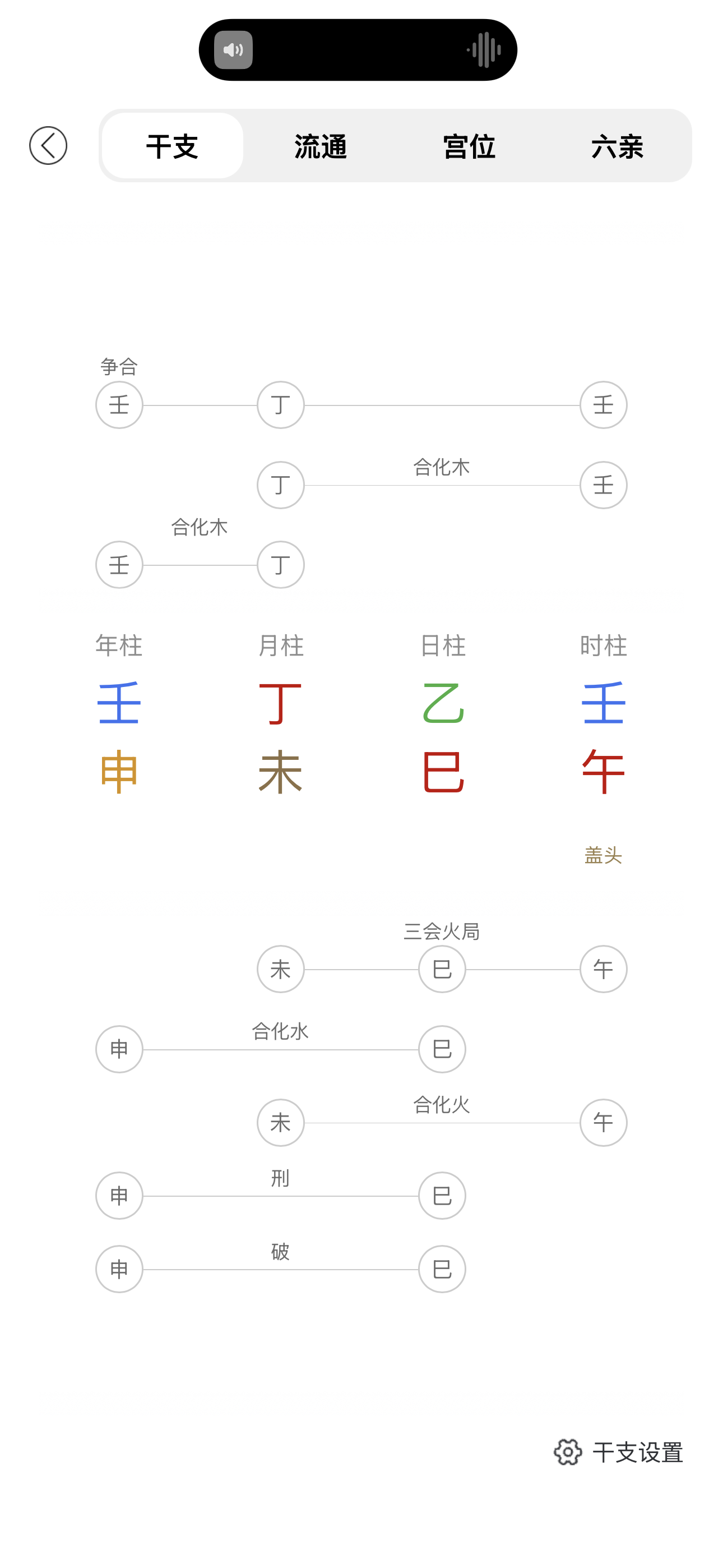This screenshot has height=1568, width=723.
Task: Open the 六亲 tab
Action: click(617, 145)
